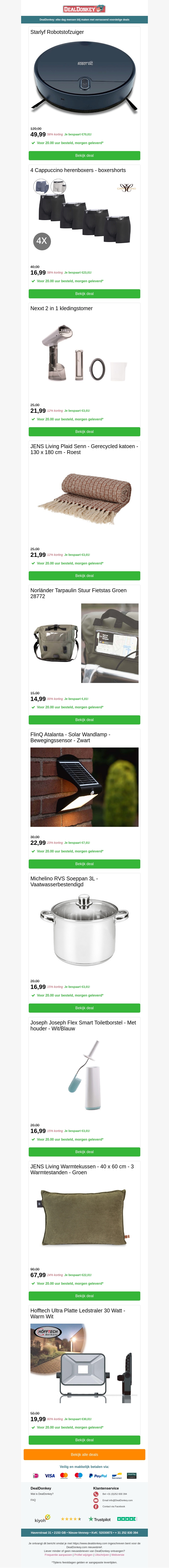Image resolution: width=169 pixels, height=1568 pixels.
Task: Open the FAQ link
Action: (33, 1500)
